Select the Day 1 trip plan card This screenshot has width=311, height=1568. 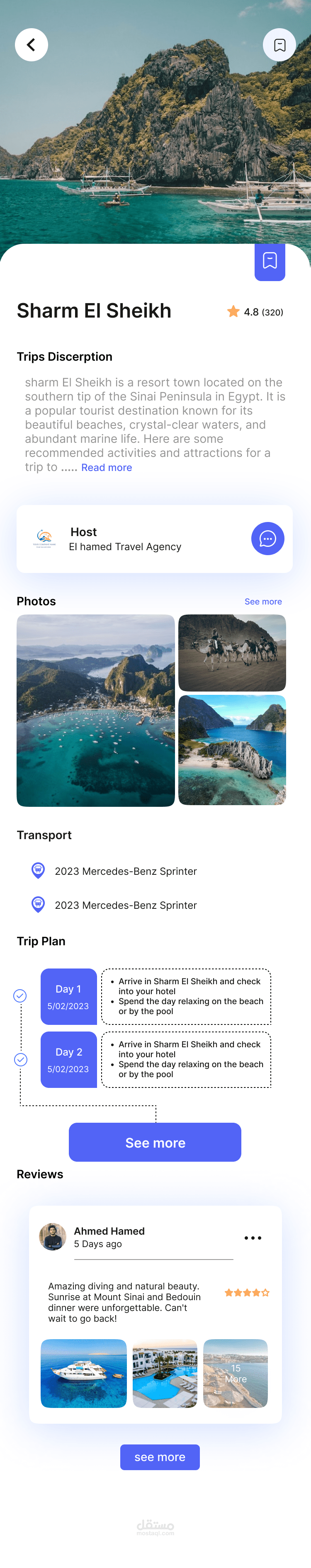(68, 996)
